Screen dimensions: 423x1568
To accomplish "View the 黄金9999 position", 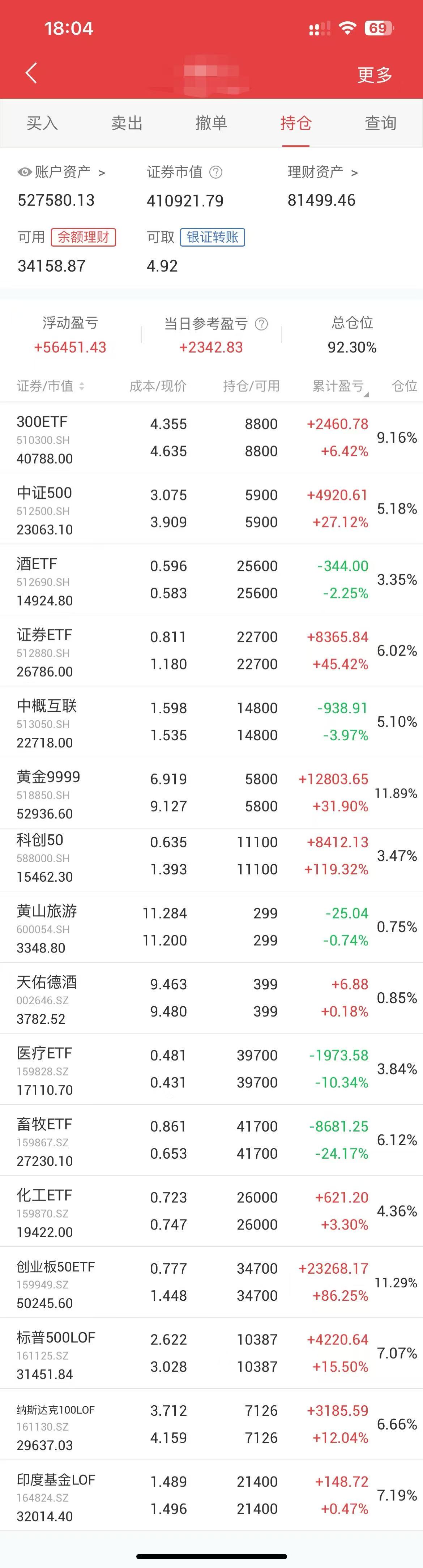I will coord(211,793).
